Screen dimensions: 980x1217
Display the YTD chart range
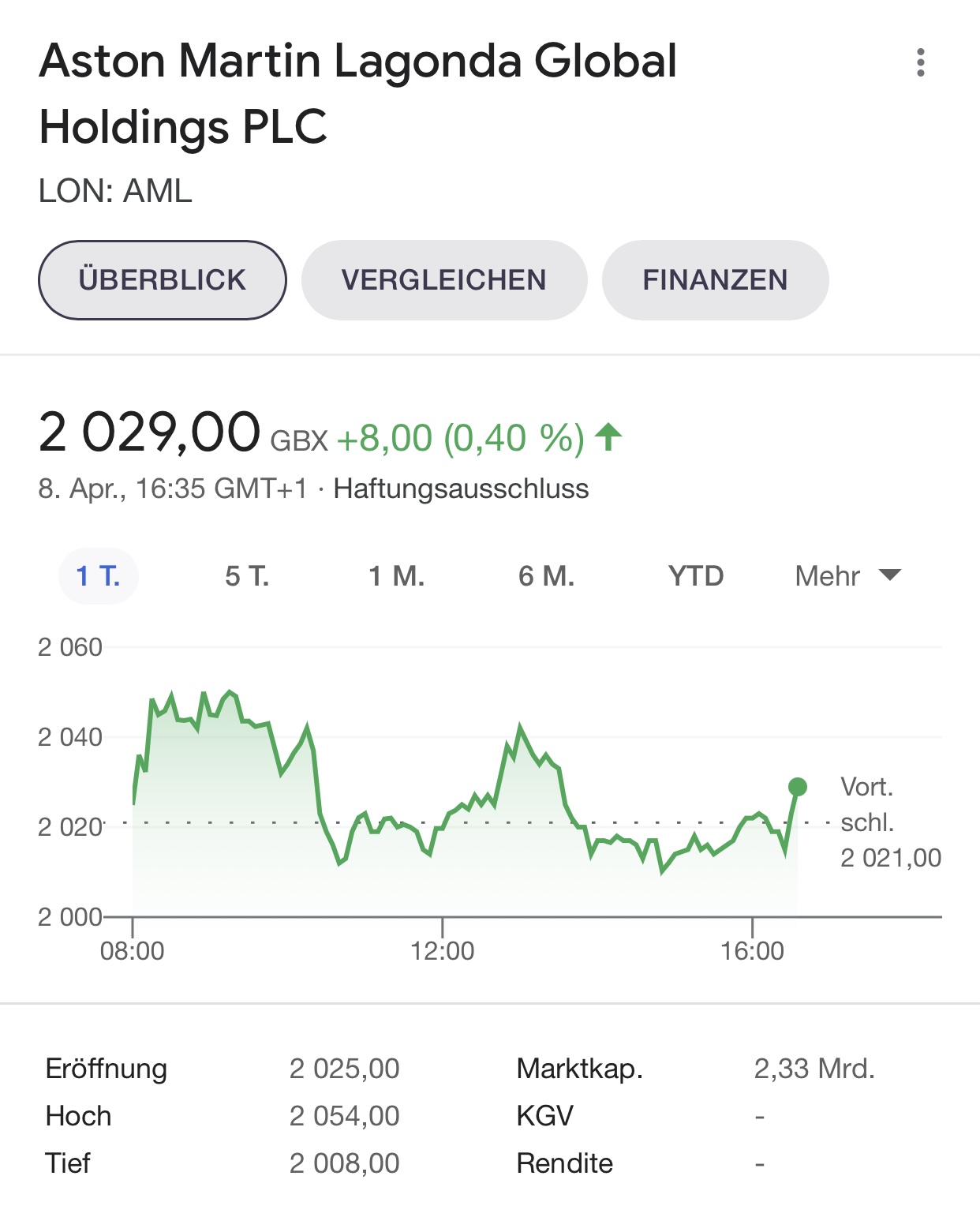(x=695, y=576)
